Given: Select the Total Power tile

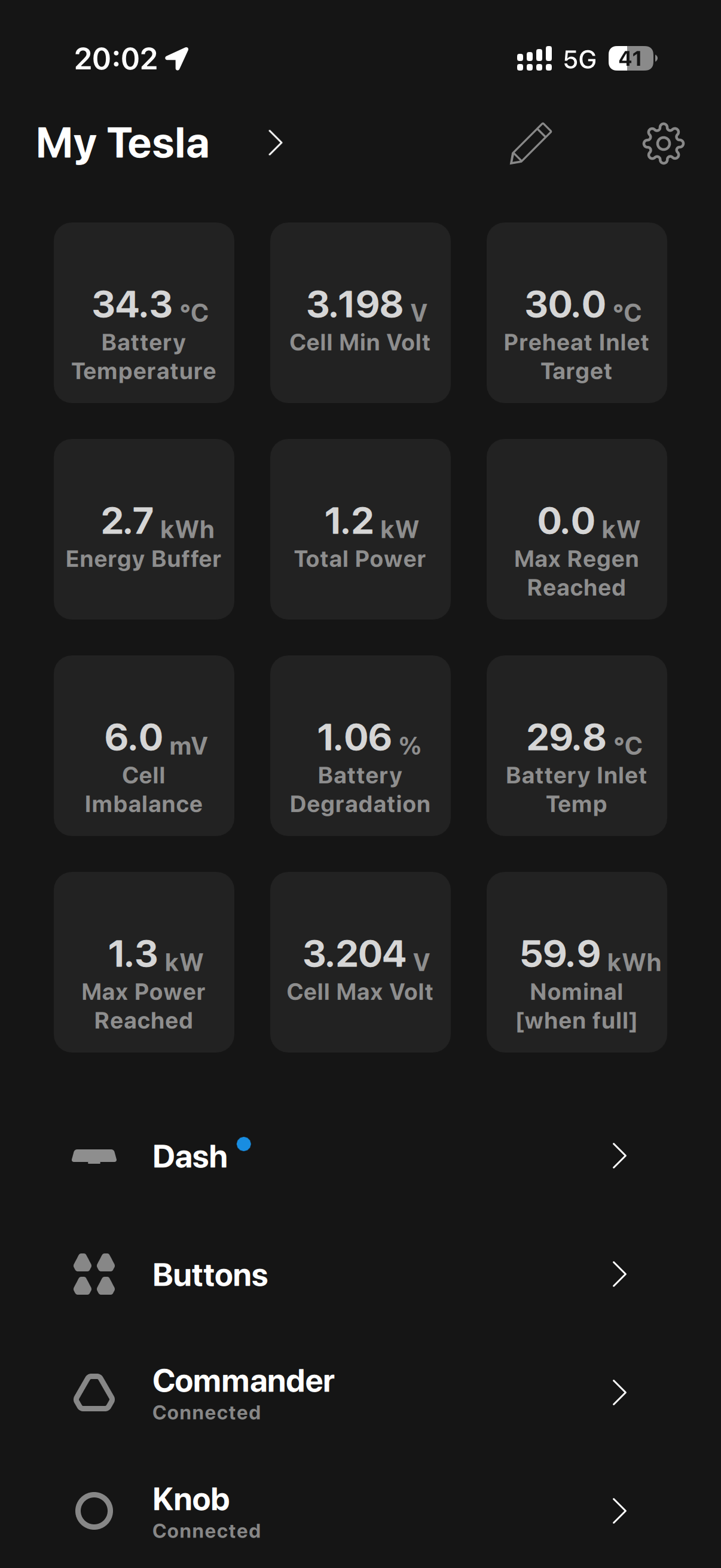Looking at the screenshot, I should [x=360, y=529].
